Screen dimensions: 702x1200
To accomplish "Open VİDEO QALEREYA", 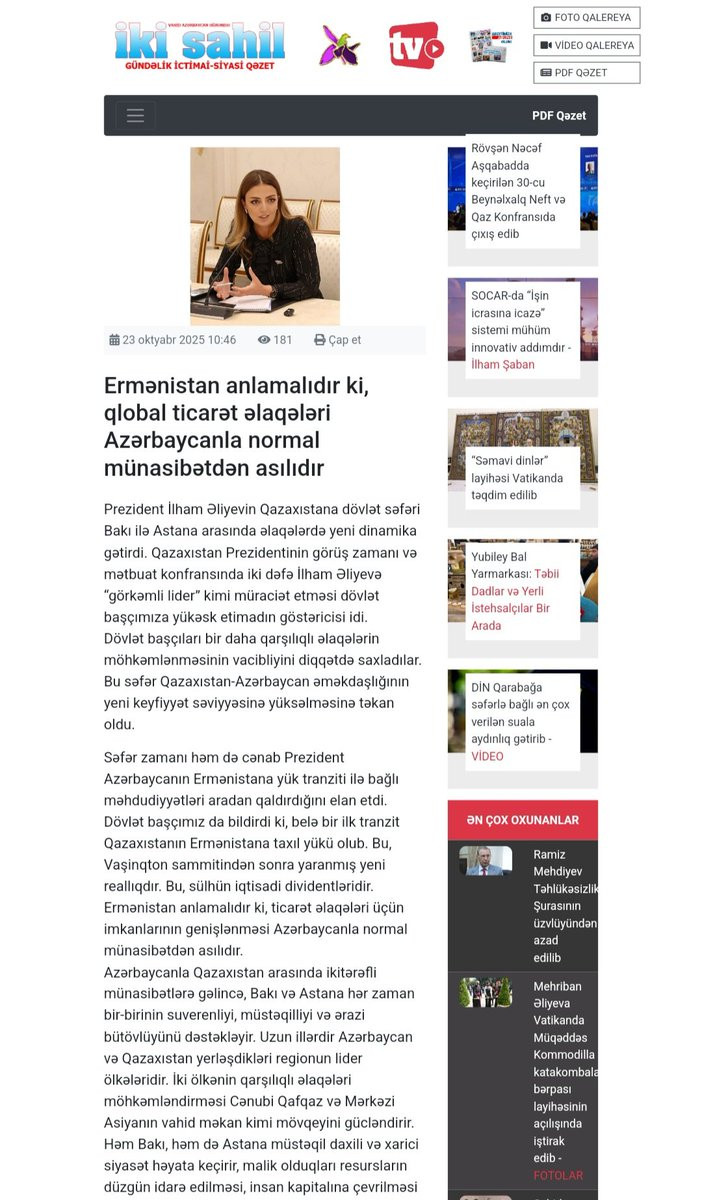I will tap(586, 45).
